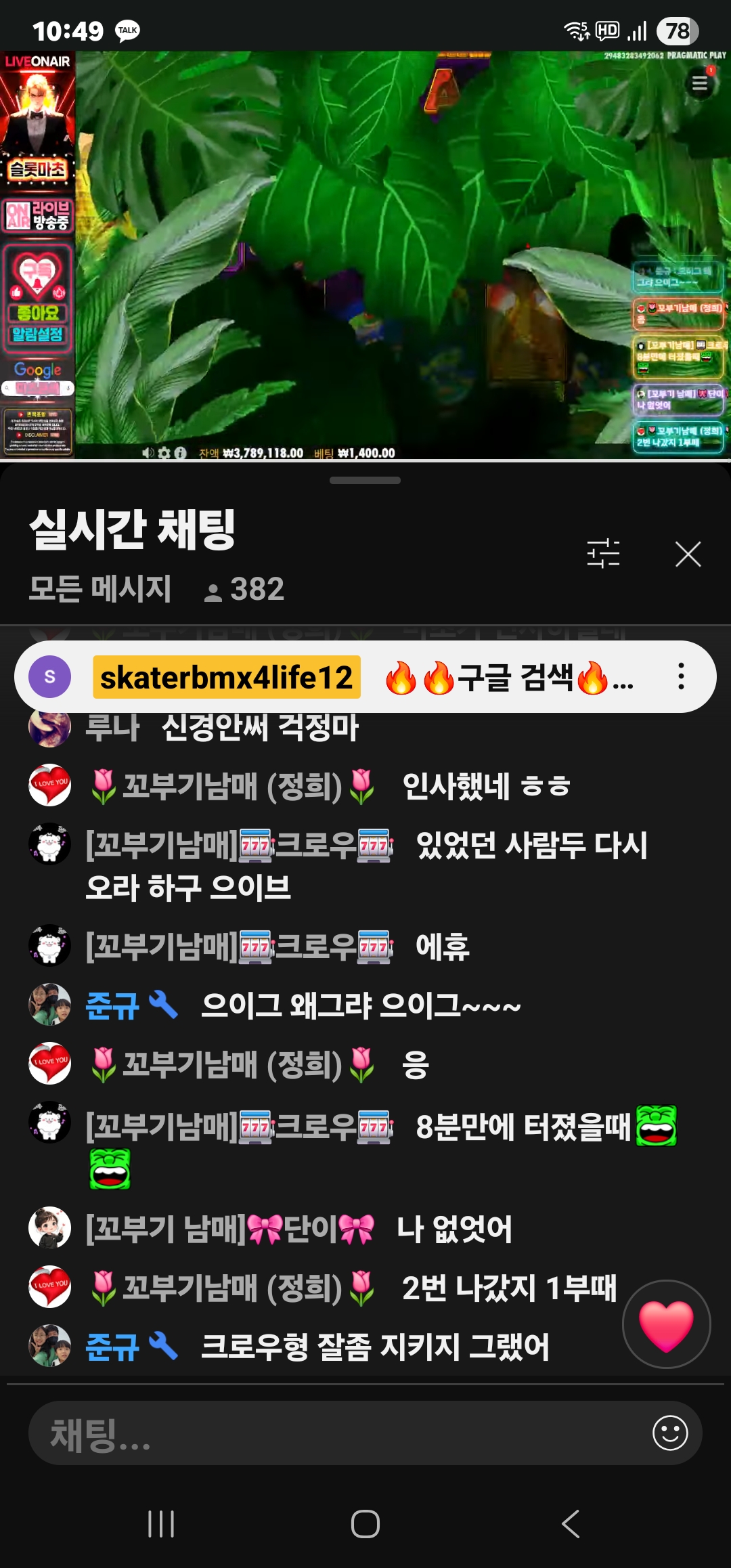Go back with the system back button
This screenshot has width=731, height=1568.
(x=571, y=1524)
